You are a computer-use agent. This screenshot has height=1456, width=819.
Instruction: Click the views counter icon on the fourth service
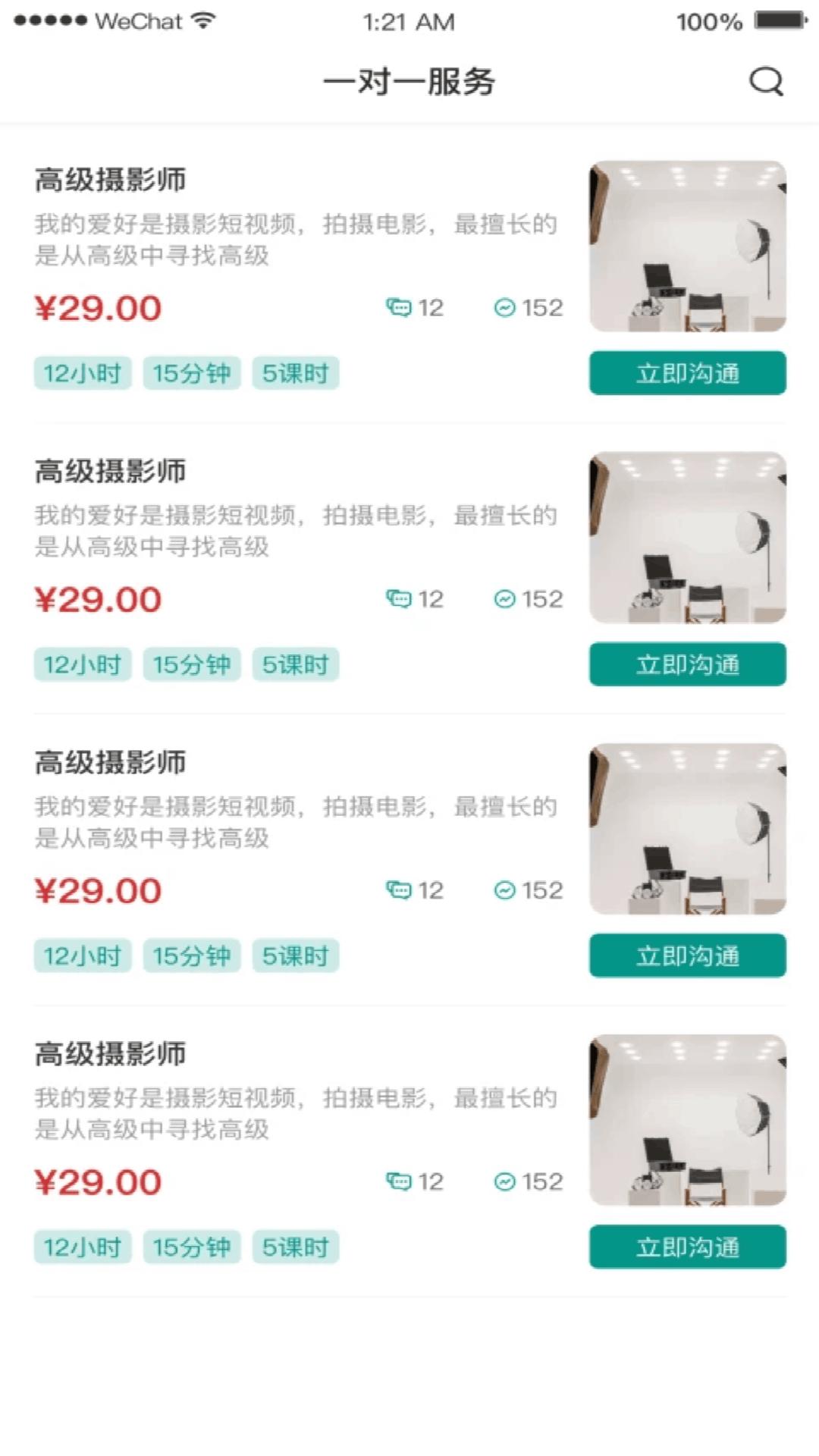click(x=504, y=1181)
